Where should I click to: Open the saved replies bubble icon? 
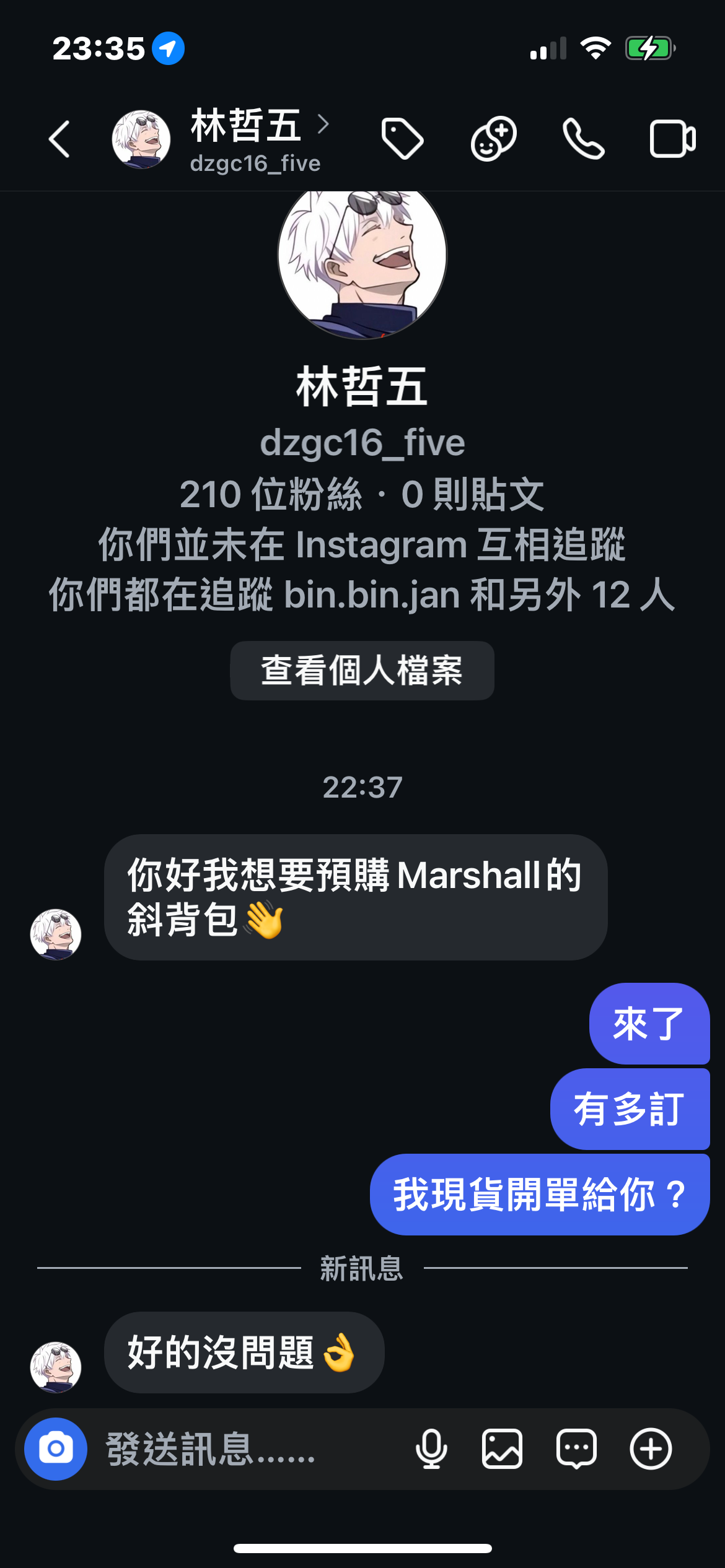coord(576,1449)
